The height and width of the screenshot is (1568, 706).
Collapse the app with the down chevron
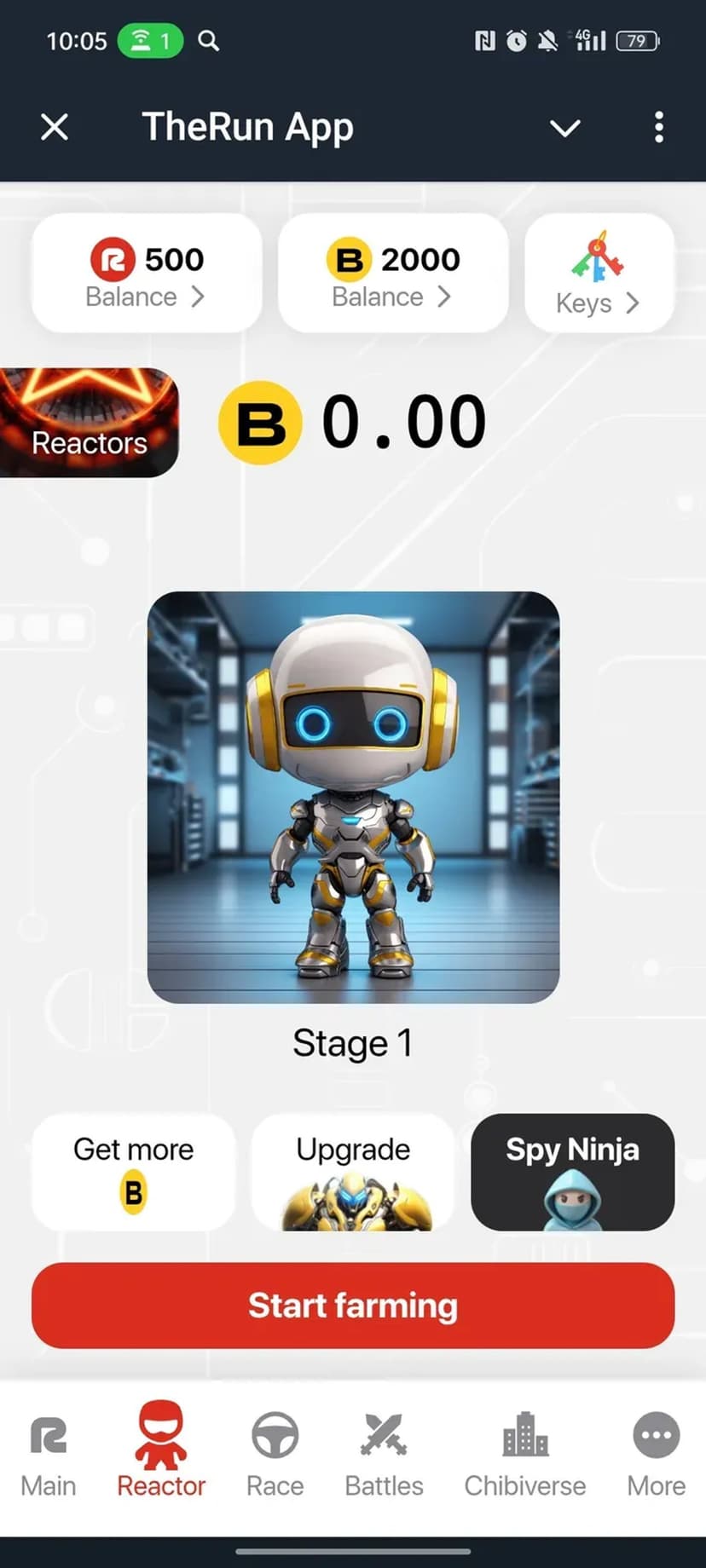[564, 128]
